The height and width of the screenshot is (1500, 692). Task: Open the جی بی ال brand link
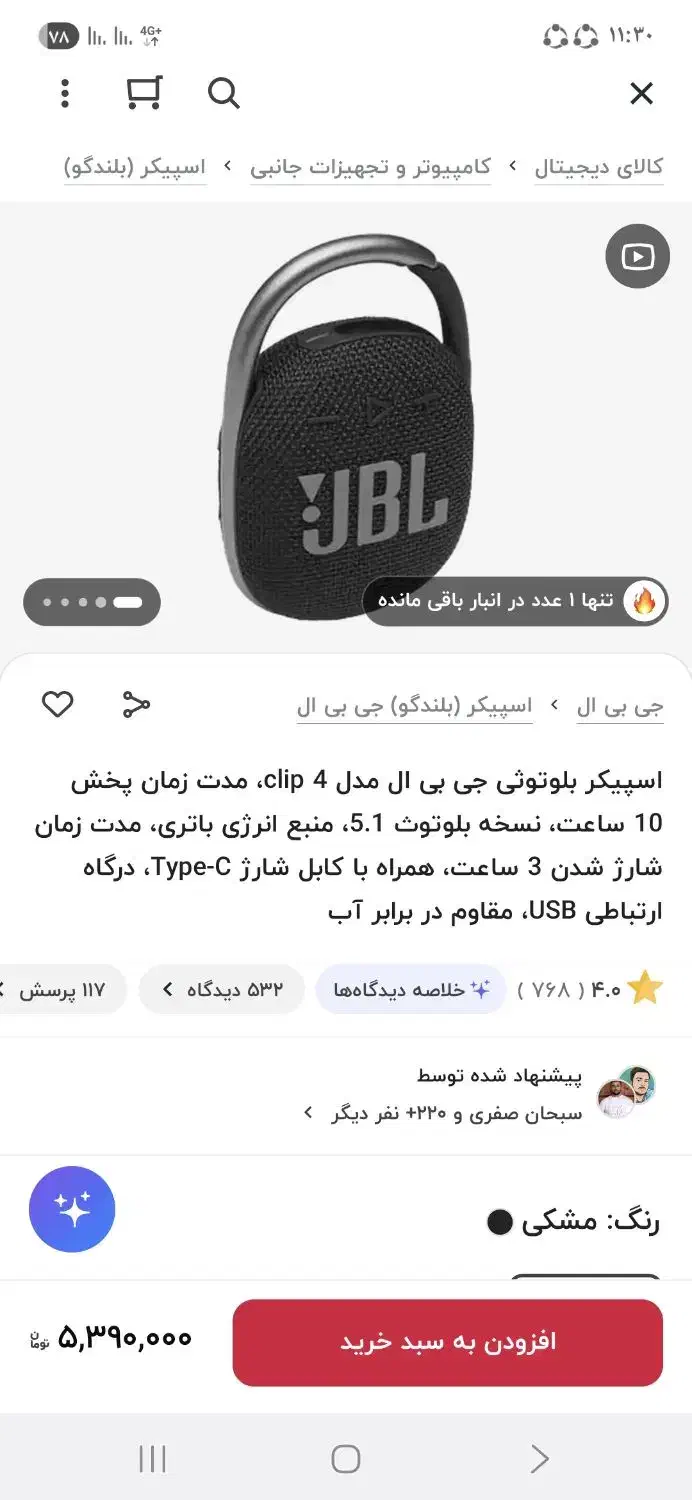(620, 706)
